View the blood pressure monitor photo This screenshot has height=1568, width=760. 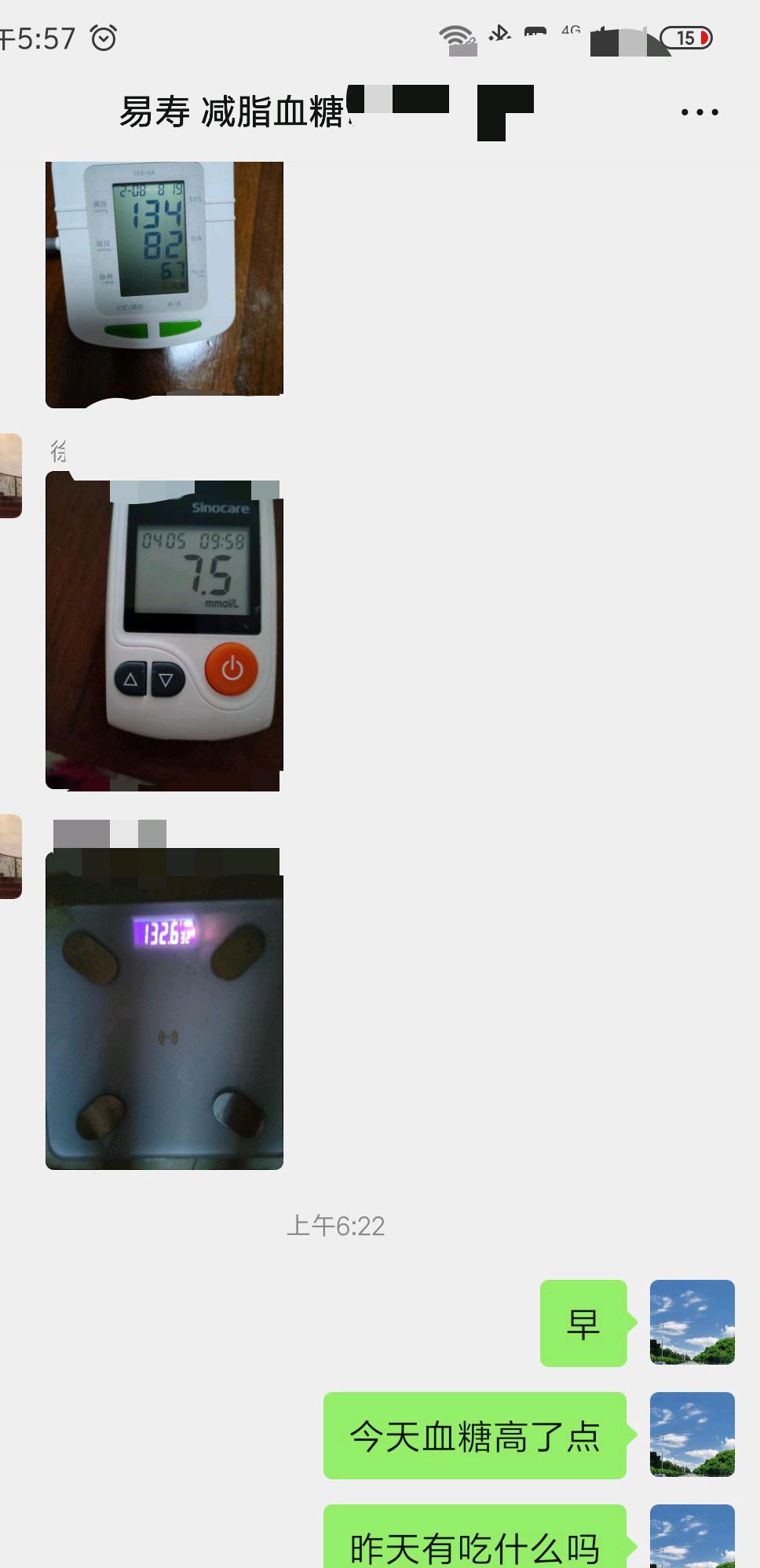pos(164,283)
